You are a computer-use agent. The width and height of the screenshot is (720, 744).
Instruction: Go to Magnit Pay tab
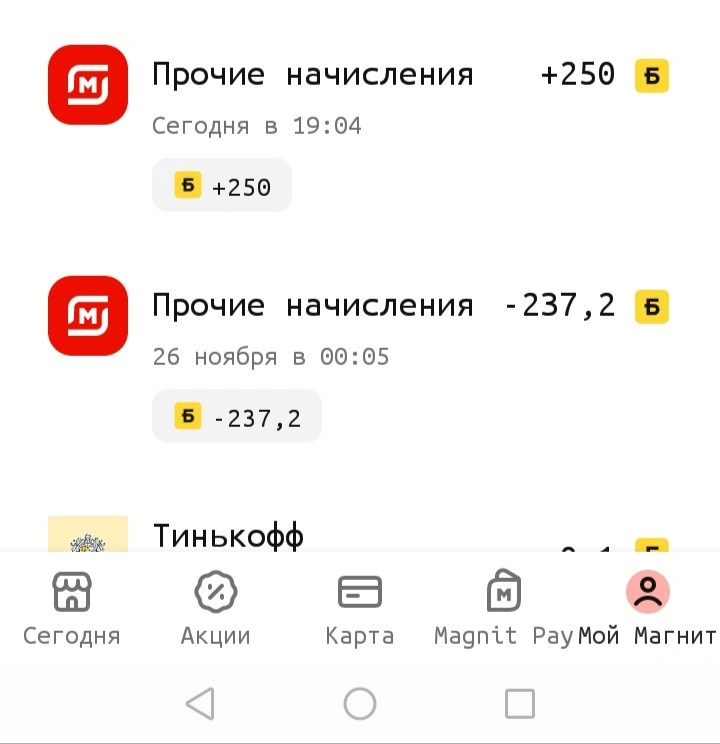504,610
